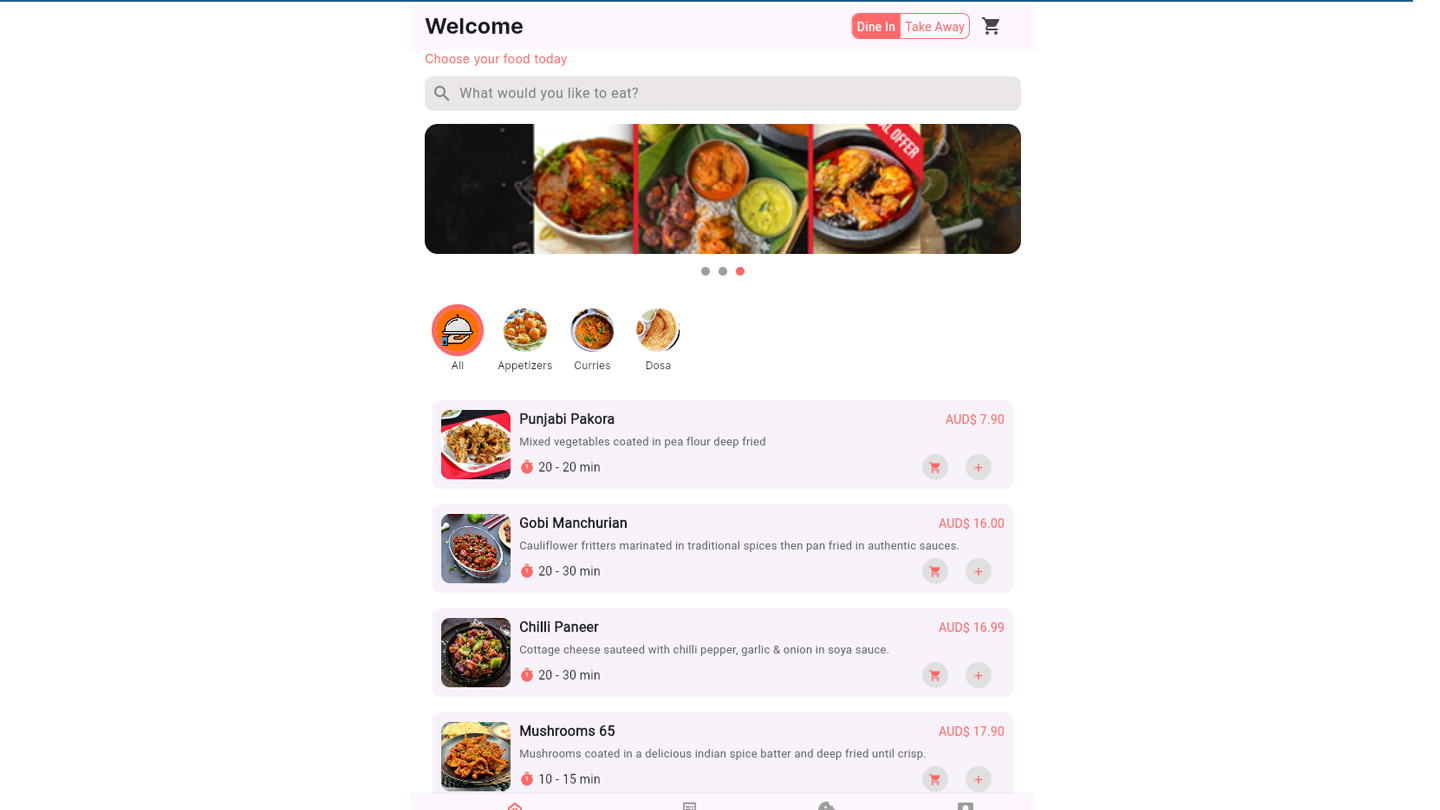This screenshot has width=1440, height=810.
Task: Select the Dine In option
Action: coord(875,27)
